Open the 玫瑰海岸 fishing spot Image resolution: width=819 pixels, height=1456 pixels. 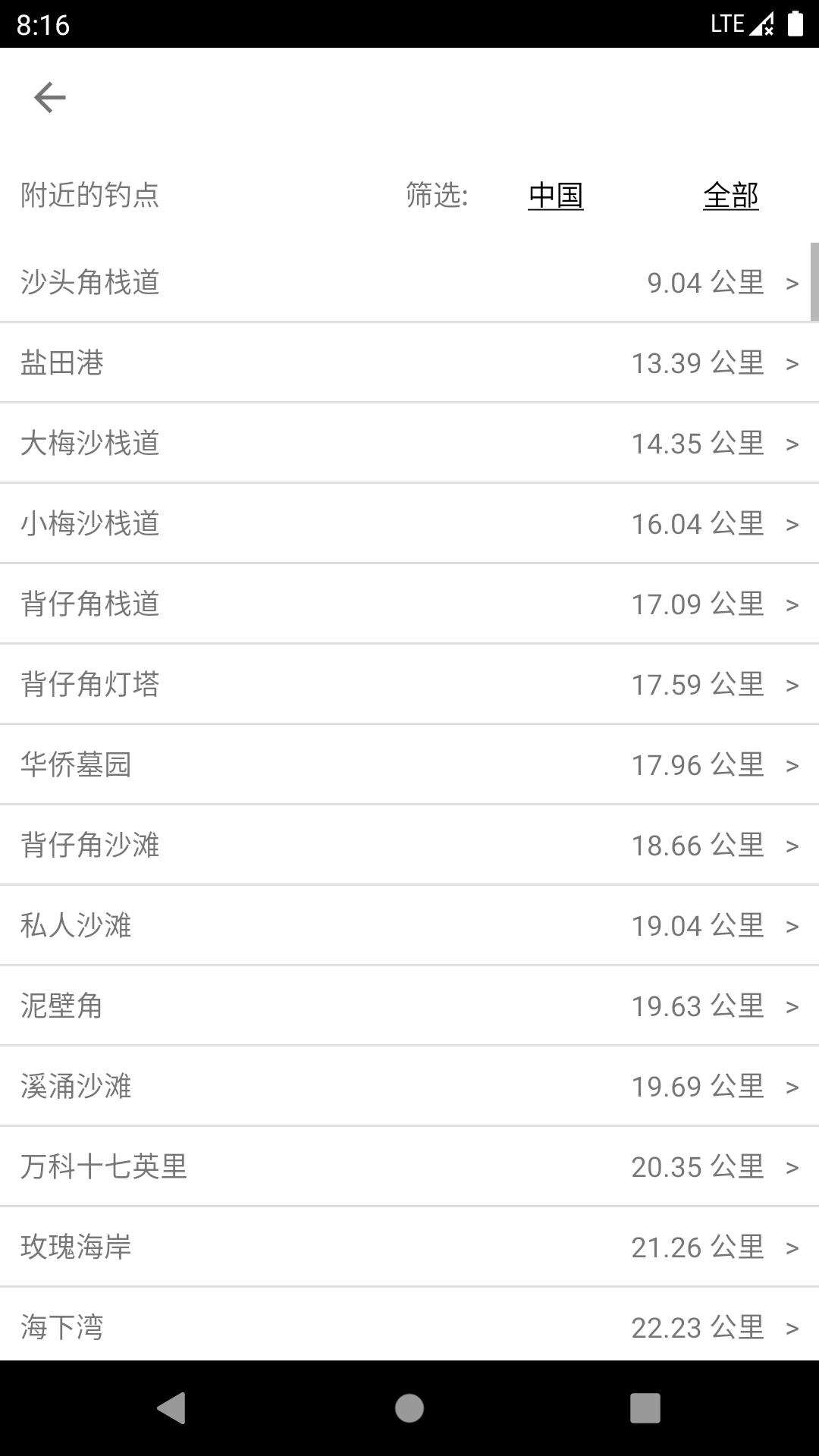[409, 1247]
